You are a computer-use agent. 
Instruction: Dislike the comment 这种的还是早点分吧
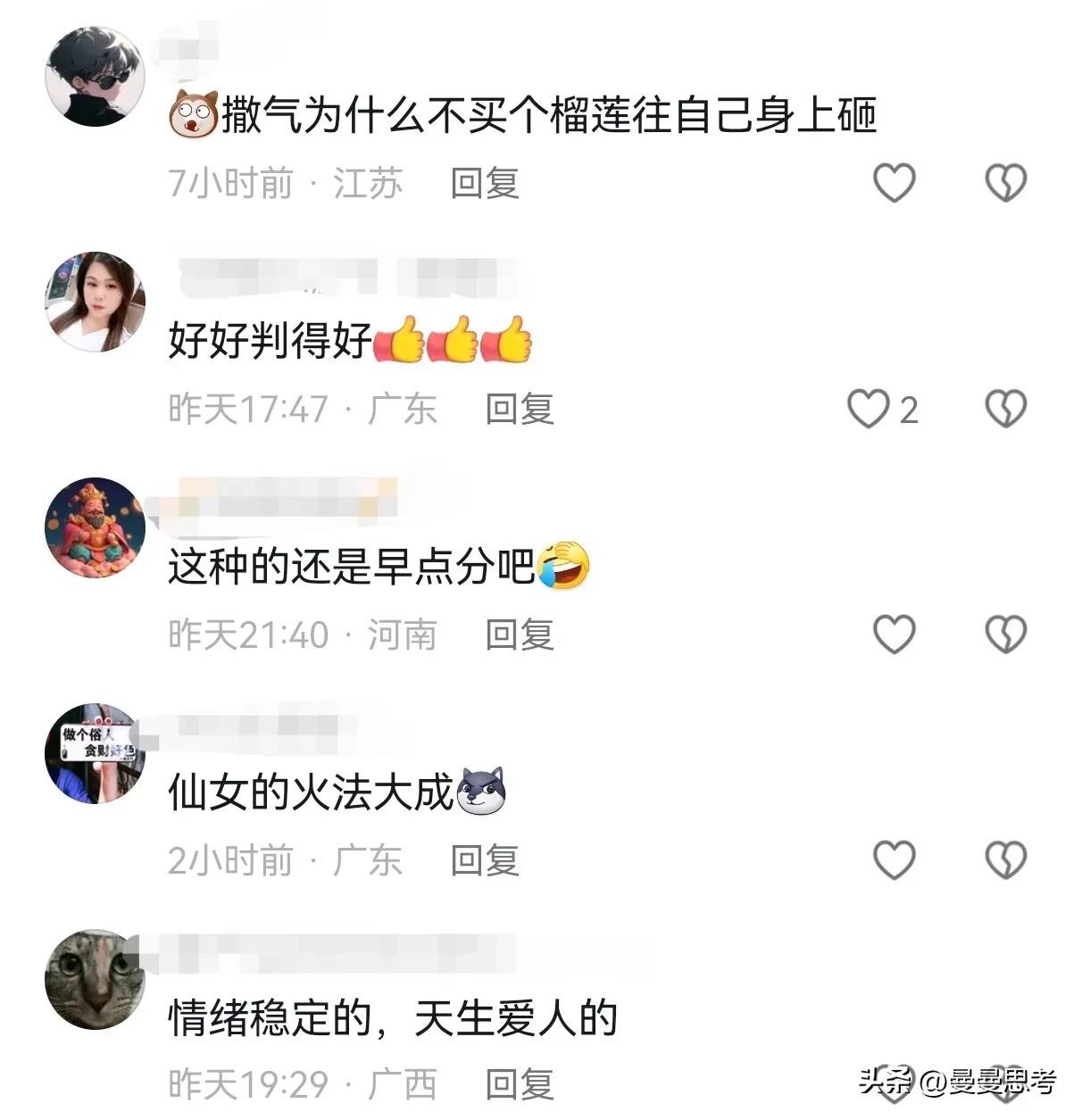point(1006,635)
